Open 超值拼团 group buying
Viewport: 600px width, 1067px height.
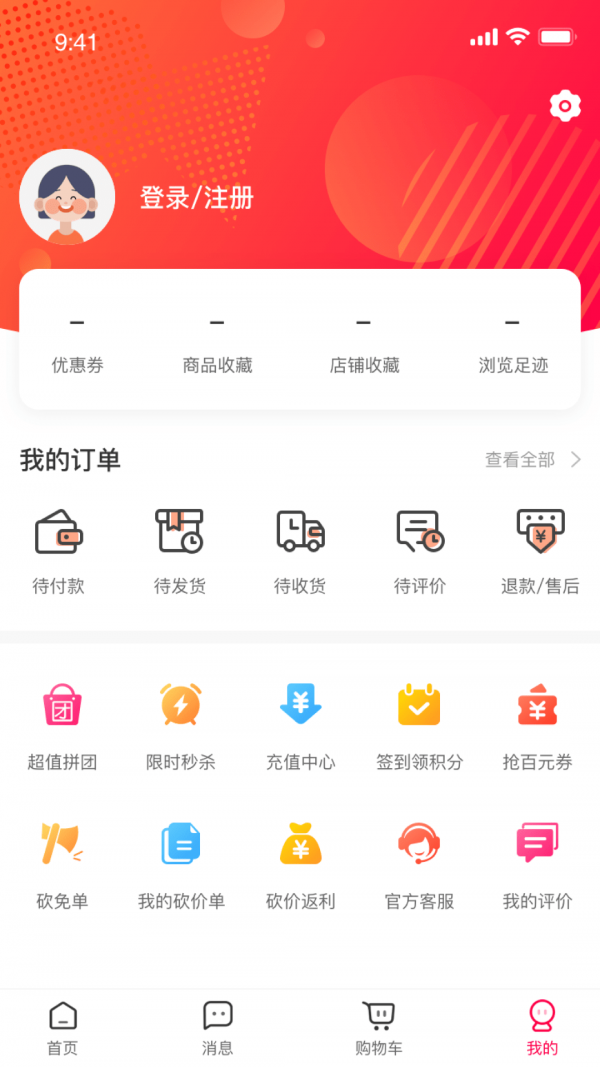(62, 725)
